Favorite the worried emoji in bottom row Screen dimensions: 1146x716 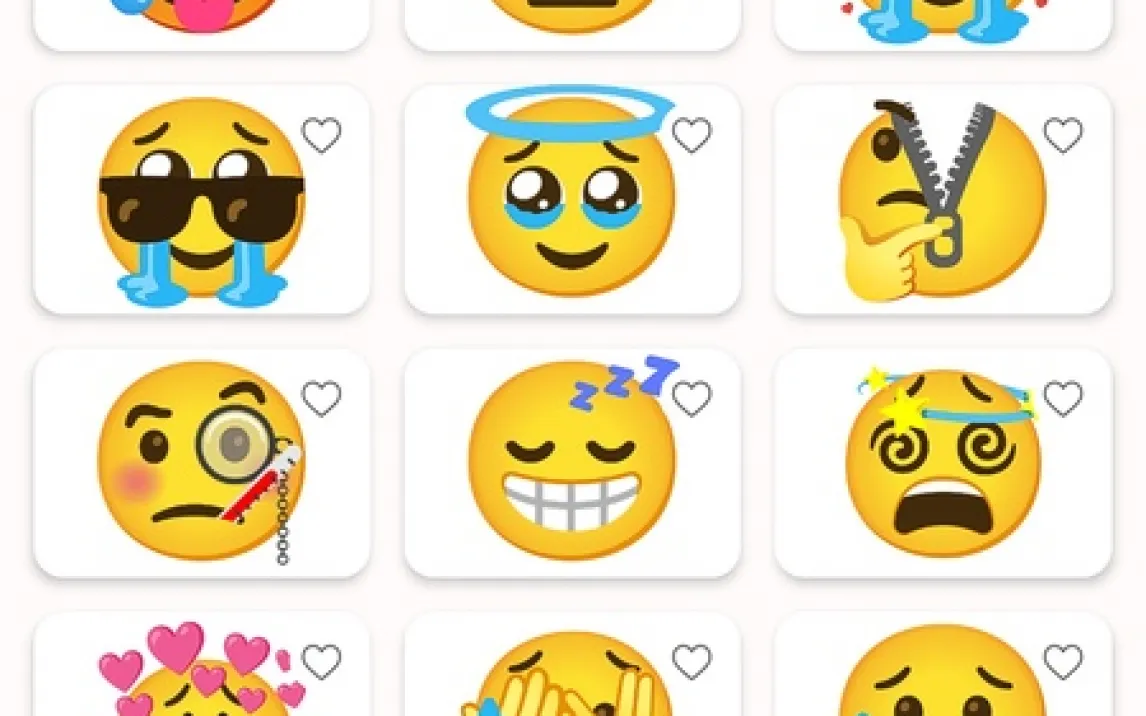pos(1062,661)
